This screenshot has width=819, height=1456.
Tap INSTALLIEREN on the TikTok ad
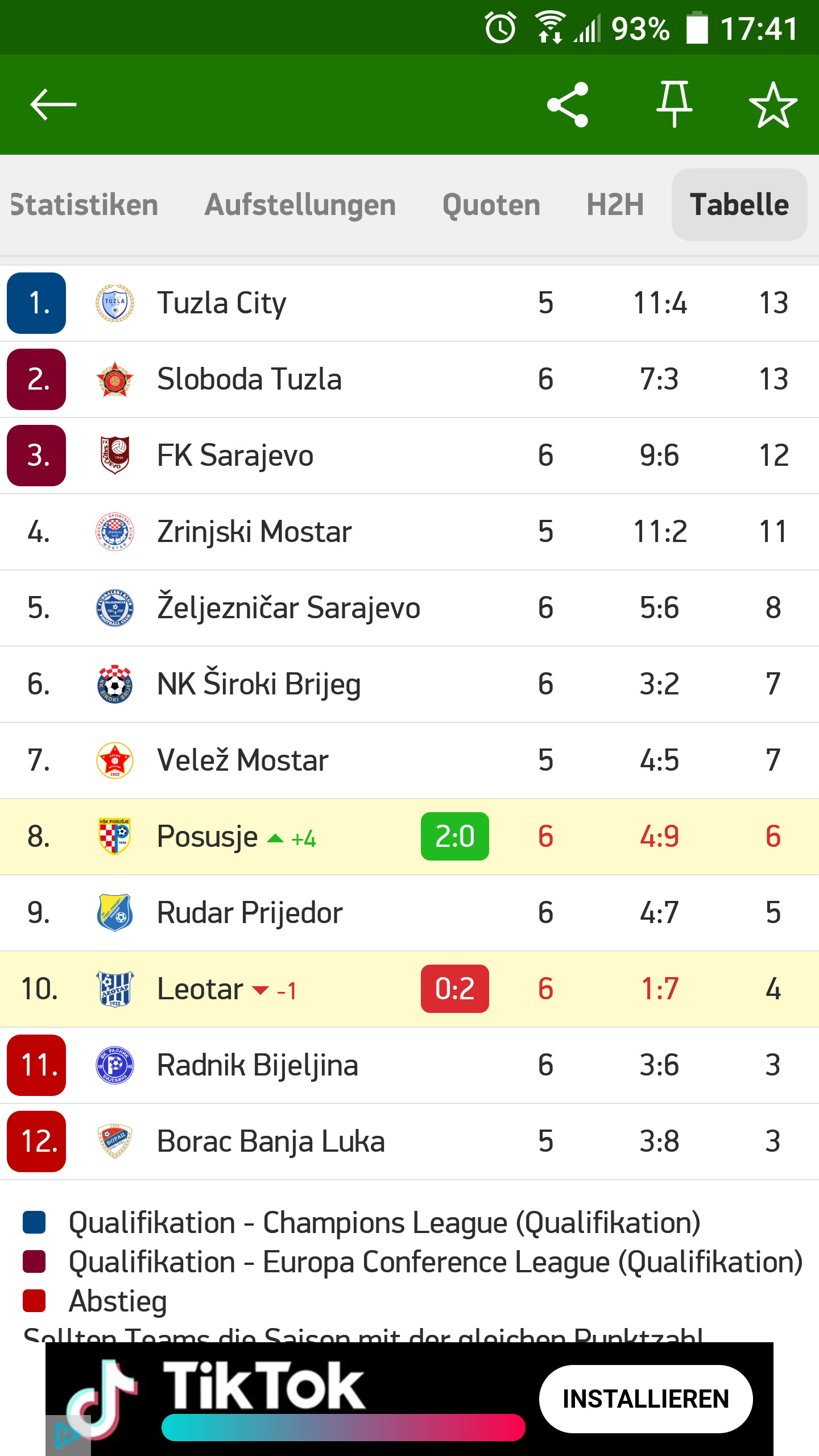click(x=646, y=1399)
